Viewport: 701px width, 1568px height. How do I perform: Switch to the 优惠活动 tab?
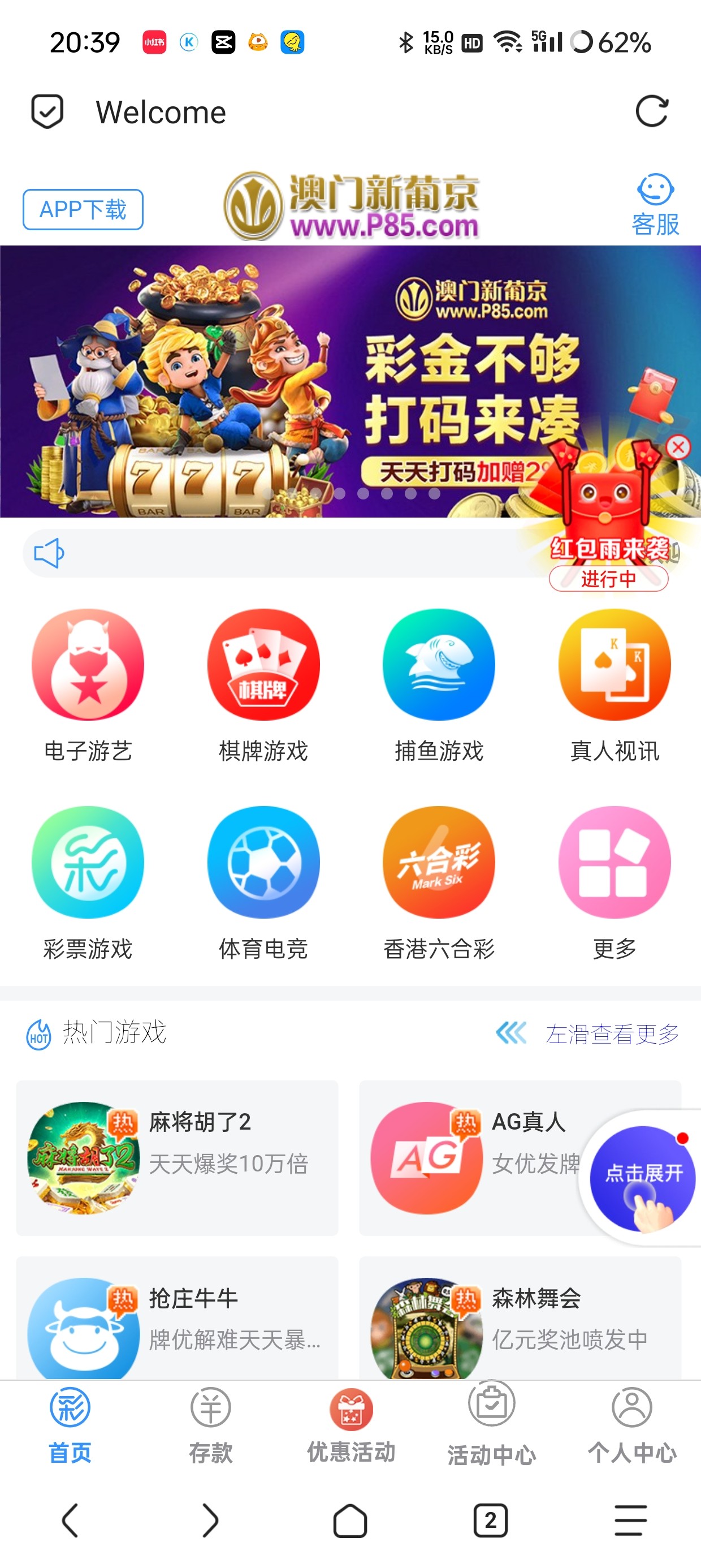(x=350, y=1425)
